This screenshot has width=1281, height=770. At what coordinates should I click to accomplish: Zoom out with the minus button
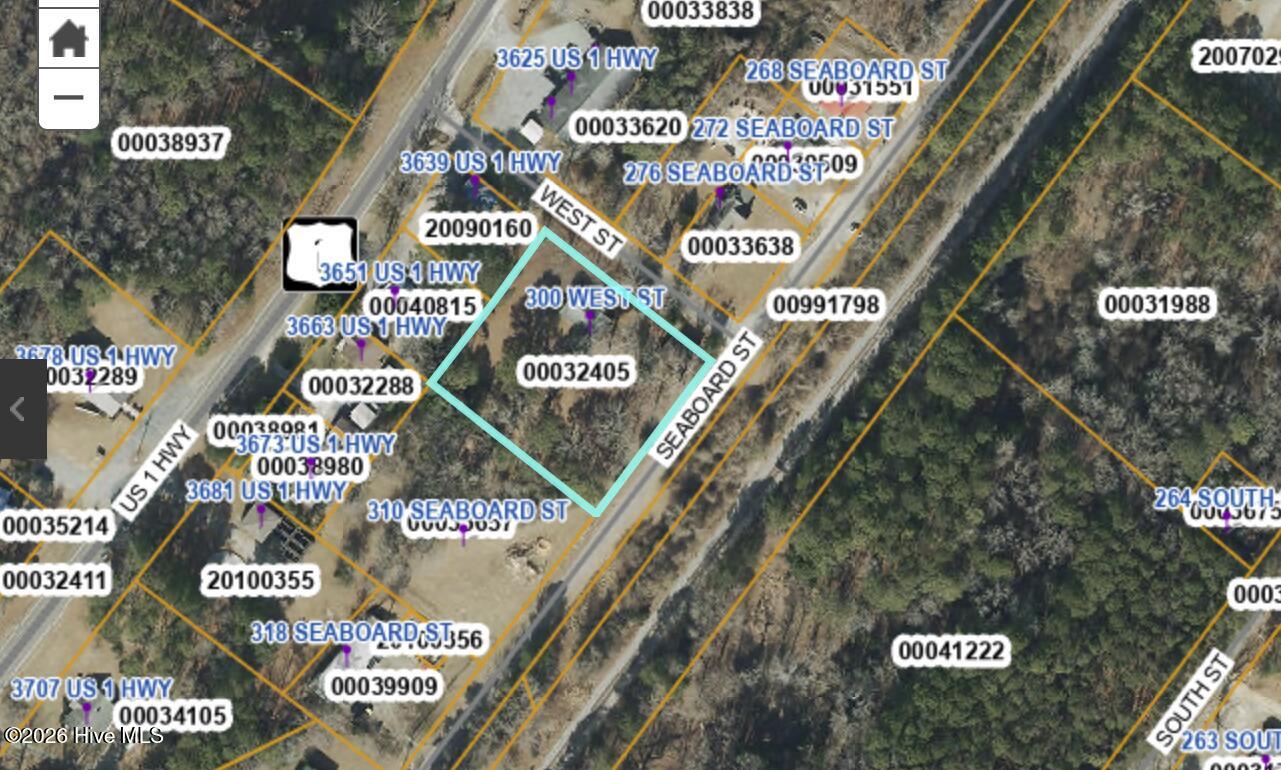(x=68, y=97)
